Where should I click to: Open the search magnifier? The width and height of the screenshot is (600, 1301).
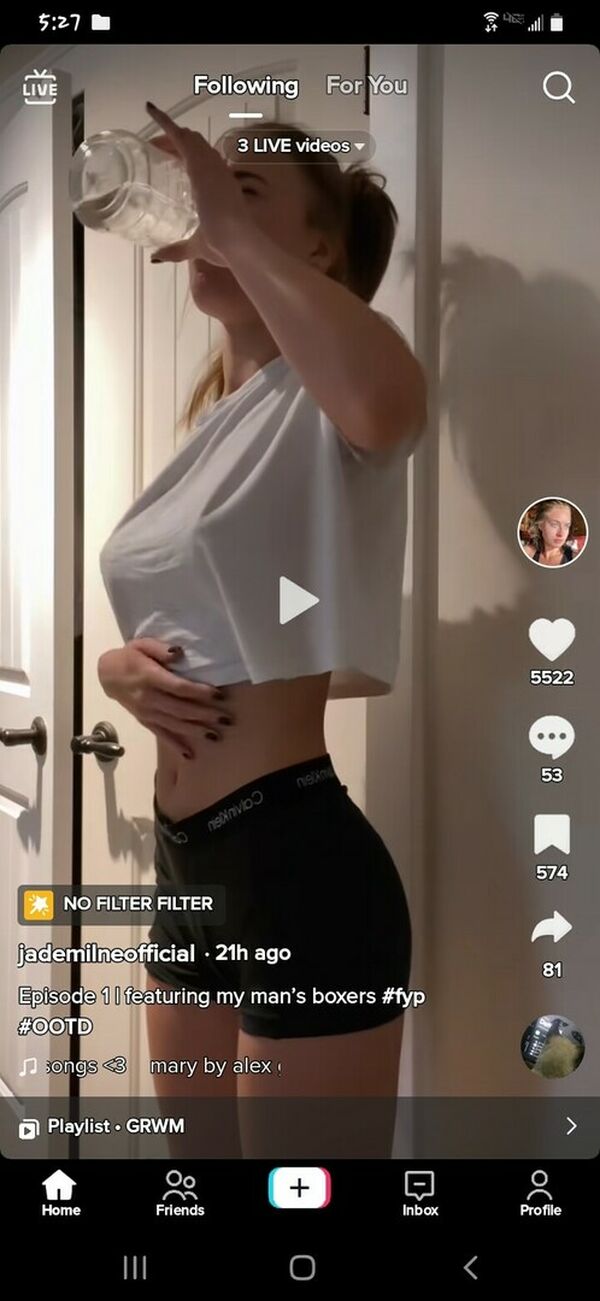[558, 88]
